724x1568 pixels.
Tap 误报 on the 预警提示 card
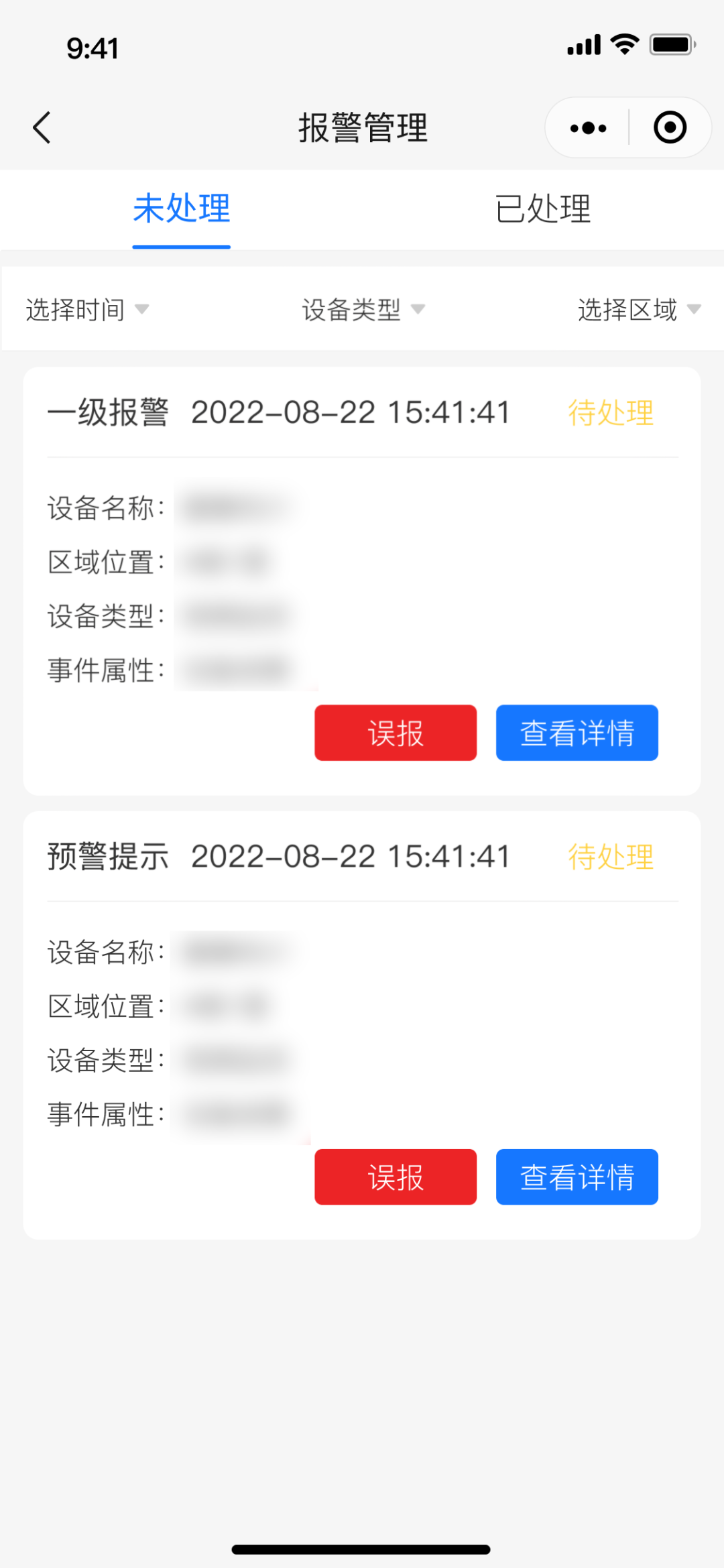[x=396, y=1177]
